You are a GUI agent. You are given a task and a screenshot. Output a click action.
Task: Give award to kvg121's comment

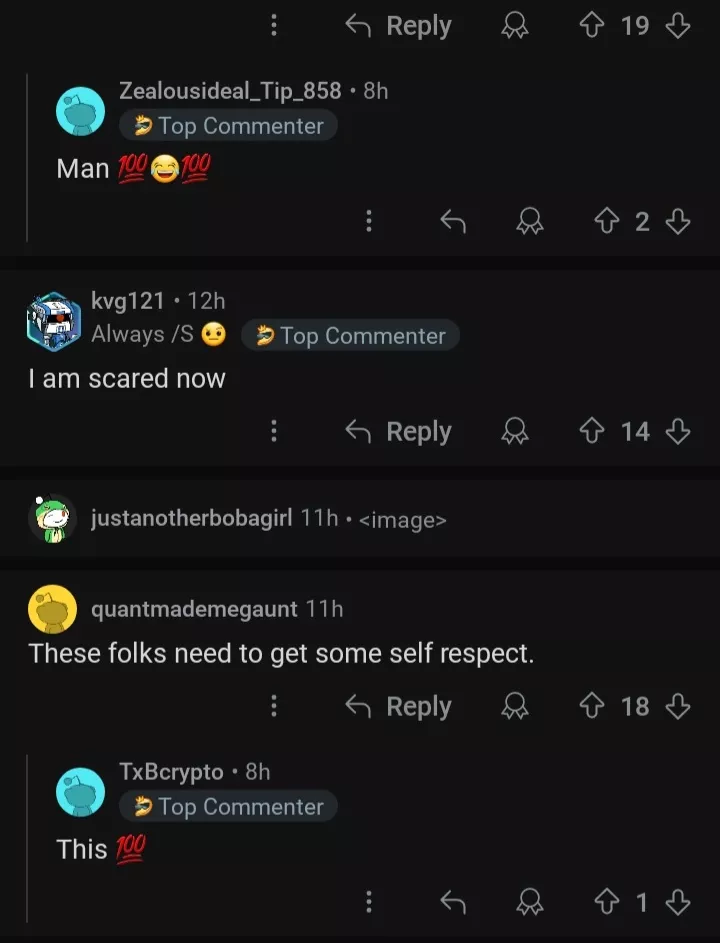tap(514, 431)
